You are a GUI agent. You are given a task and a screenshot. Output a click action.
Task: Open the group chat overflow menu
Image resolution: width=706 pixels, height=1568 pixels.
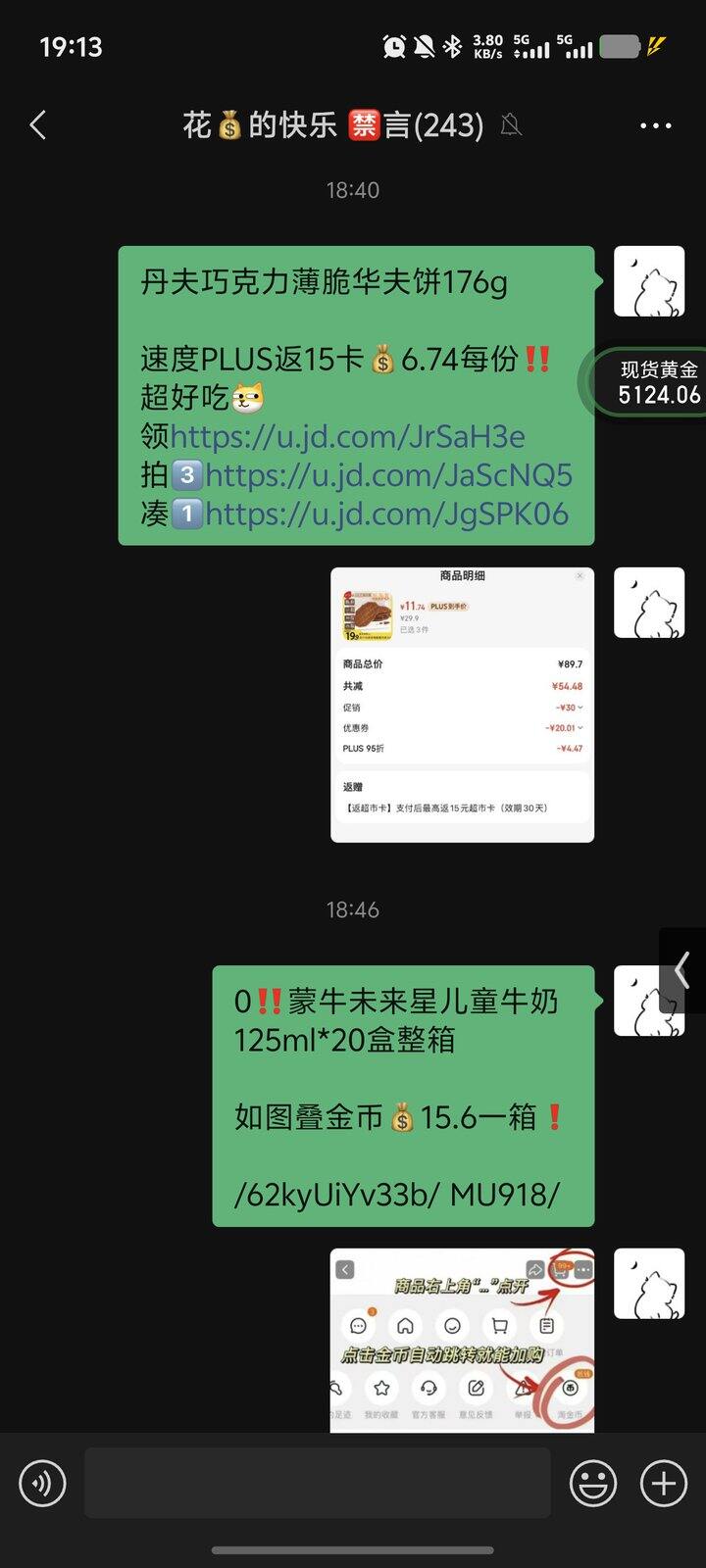point(655,125)
